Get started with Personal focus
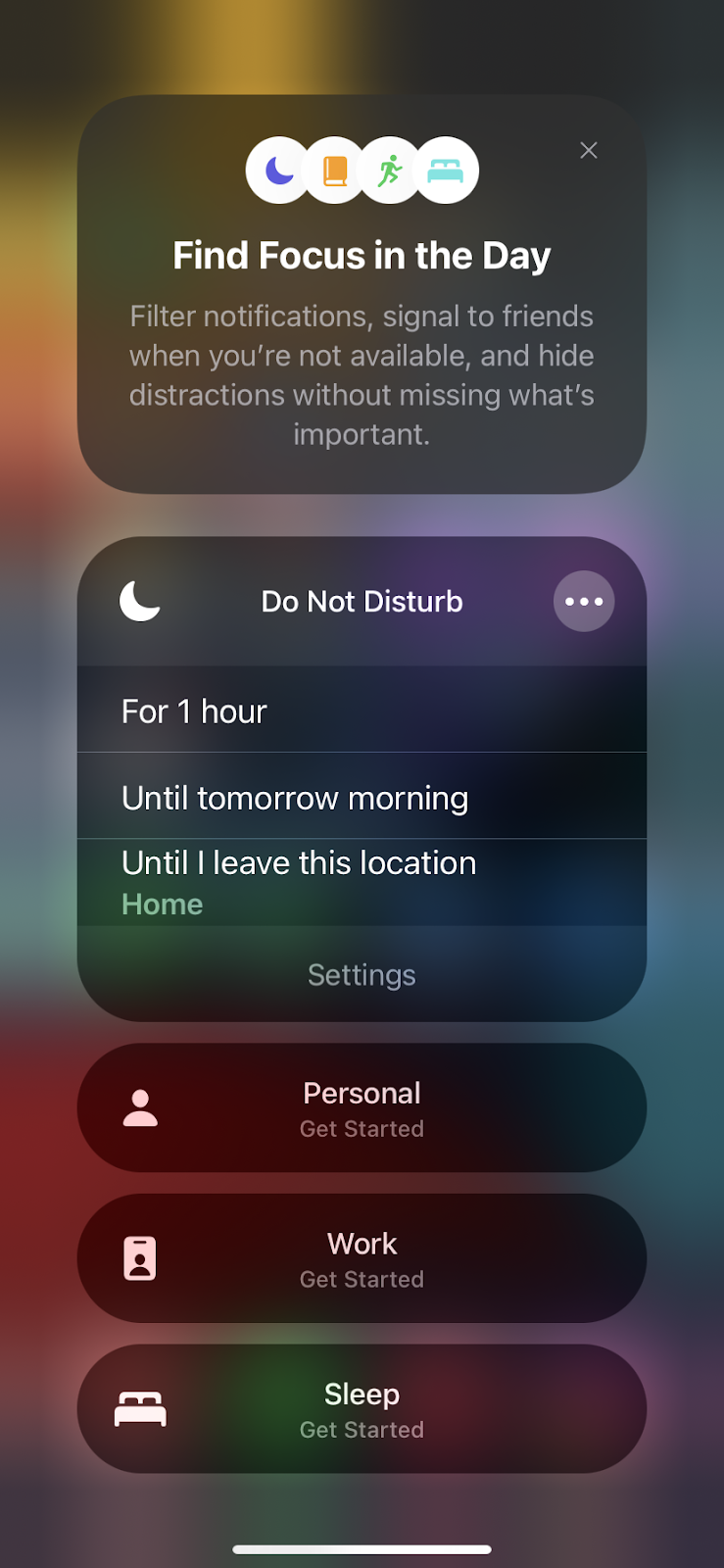724x1568 pixels. point(362,1108)
